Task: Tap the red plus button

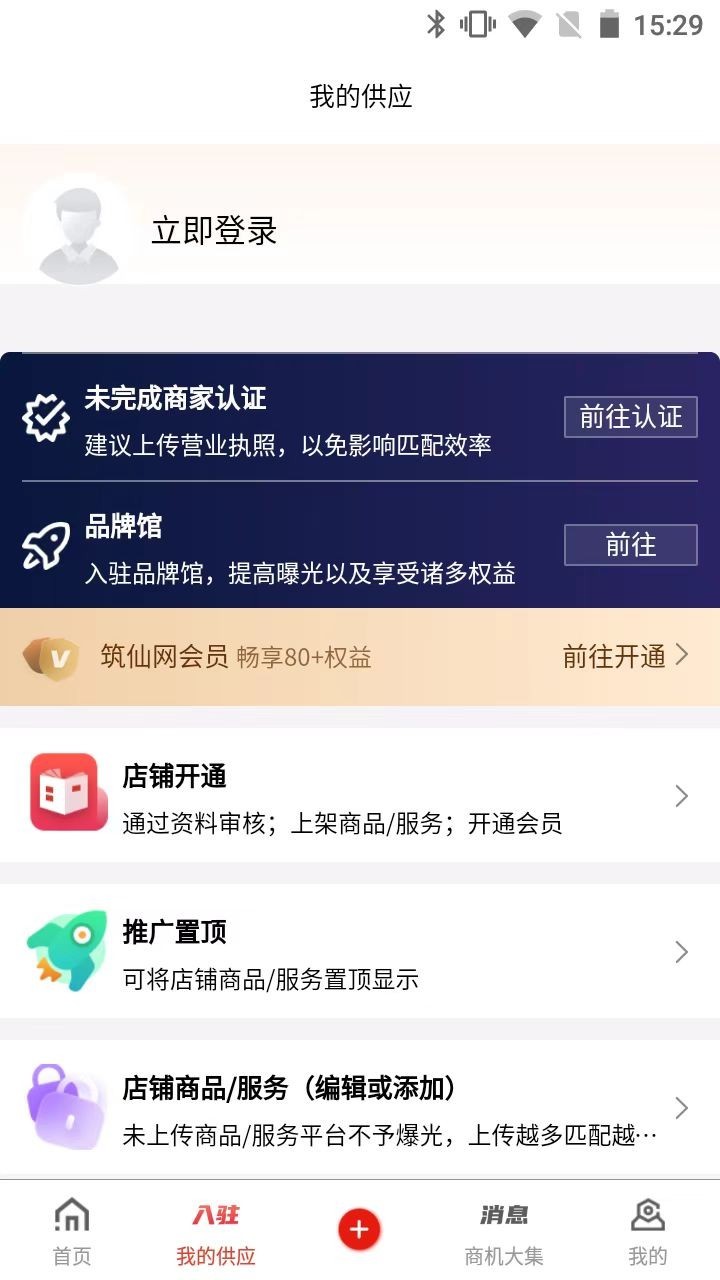Action: coord(360,1229)
